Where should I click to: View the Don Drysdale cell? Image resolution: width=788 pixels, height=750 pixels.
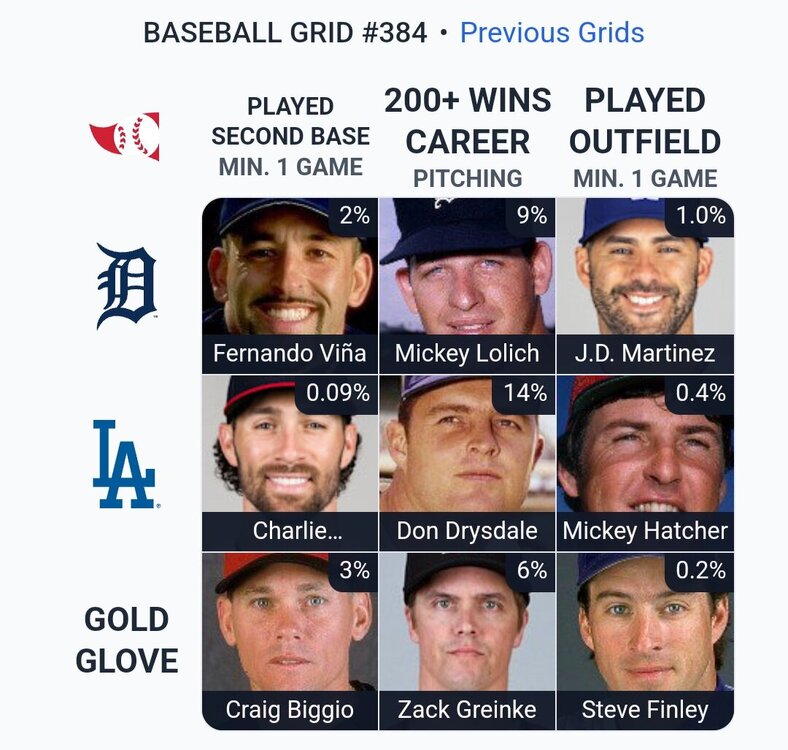(467, 463)
